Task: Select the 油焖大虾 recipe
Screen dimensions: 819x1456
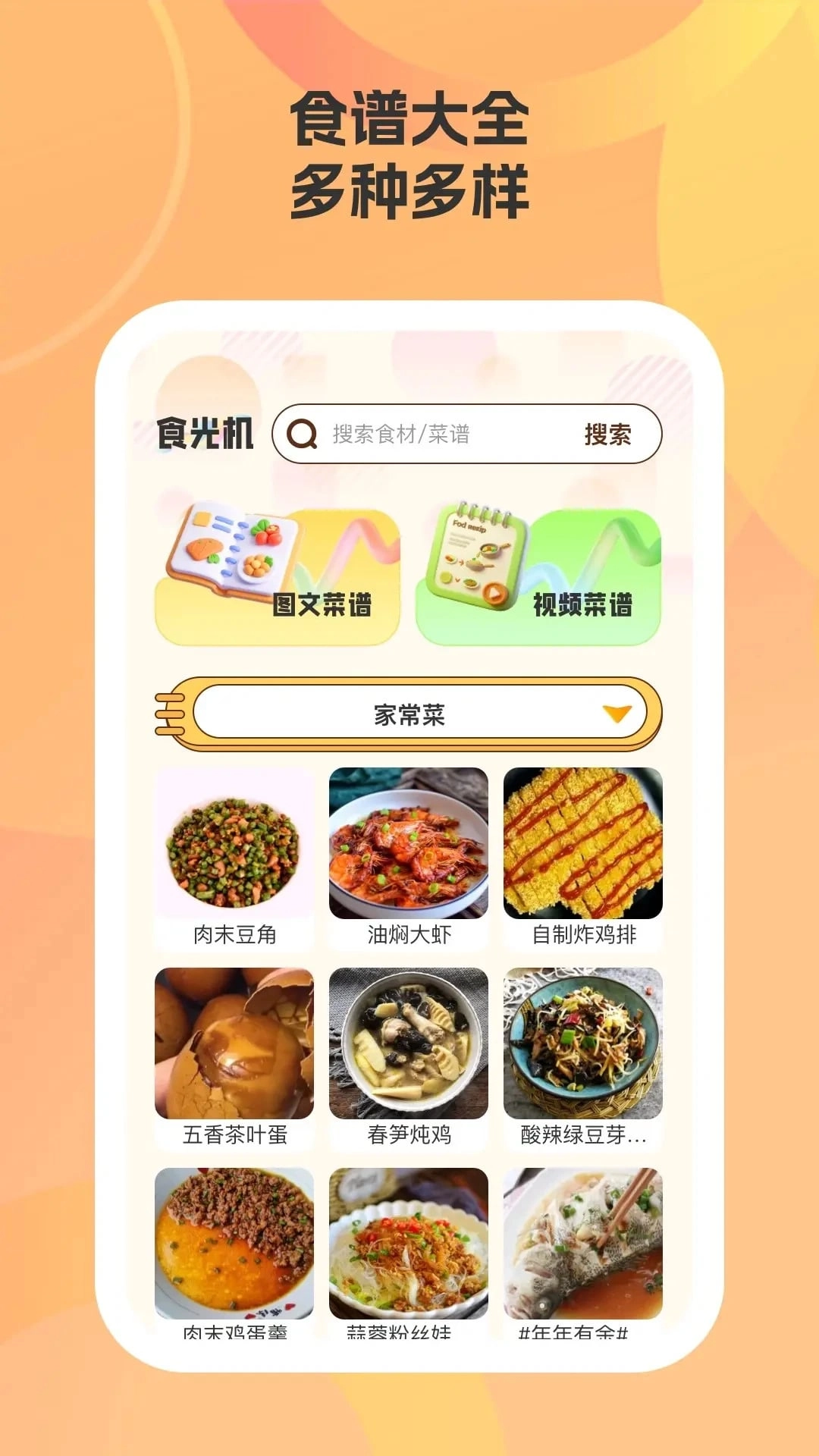Action: [409, 846]
